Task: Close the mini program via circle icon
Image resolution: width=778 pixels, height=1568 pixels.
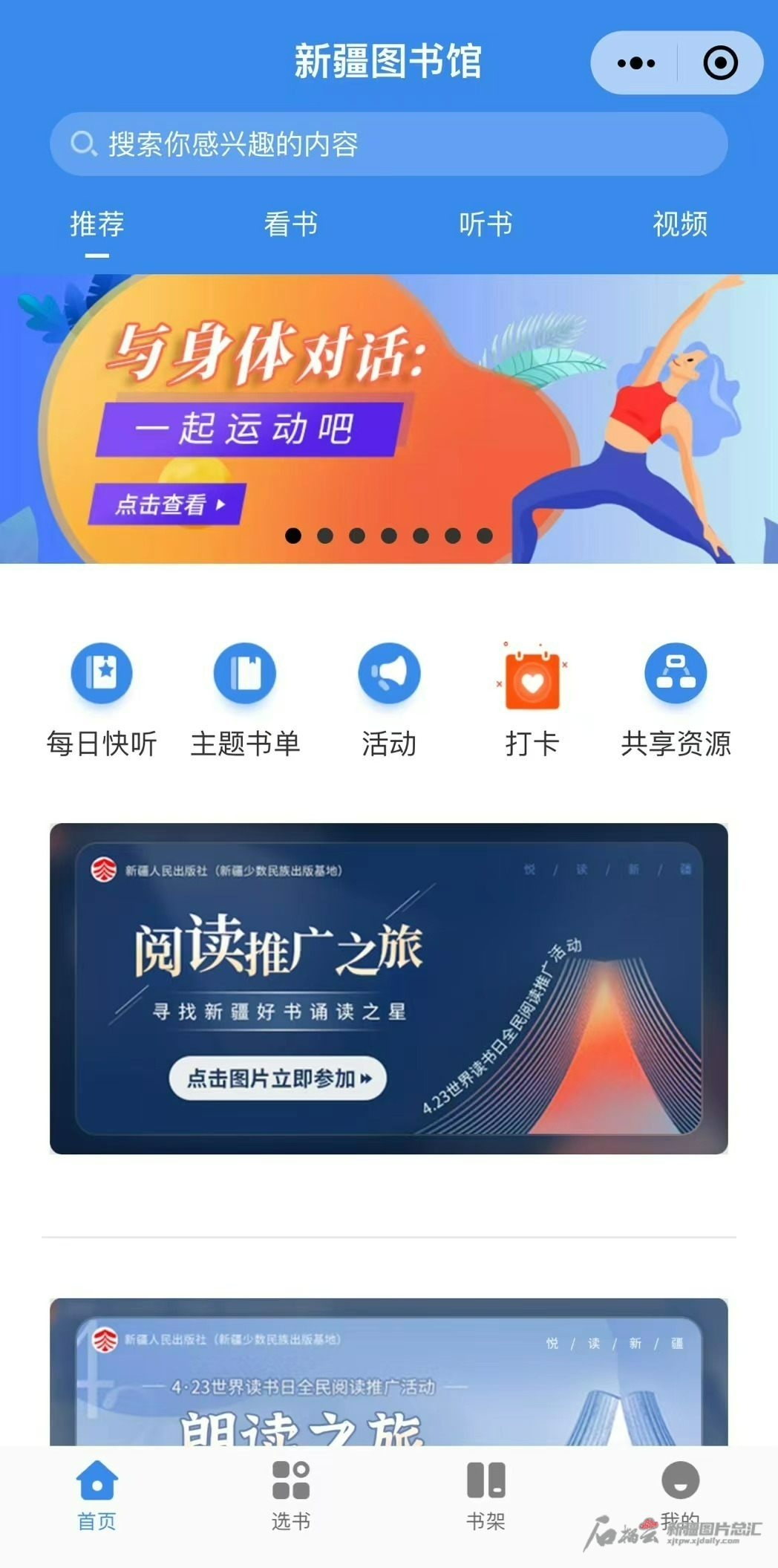Action: [720, 63]
